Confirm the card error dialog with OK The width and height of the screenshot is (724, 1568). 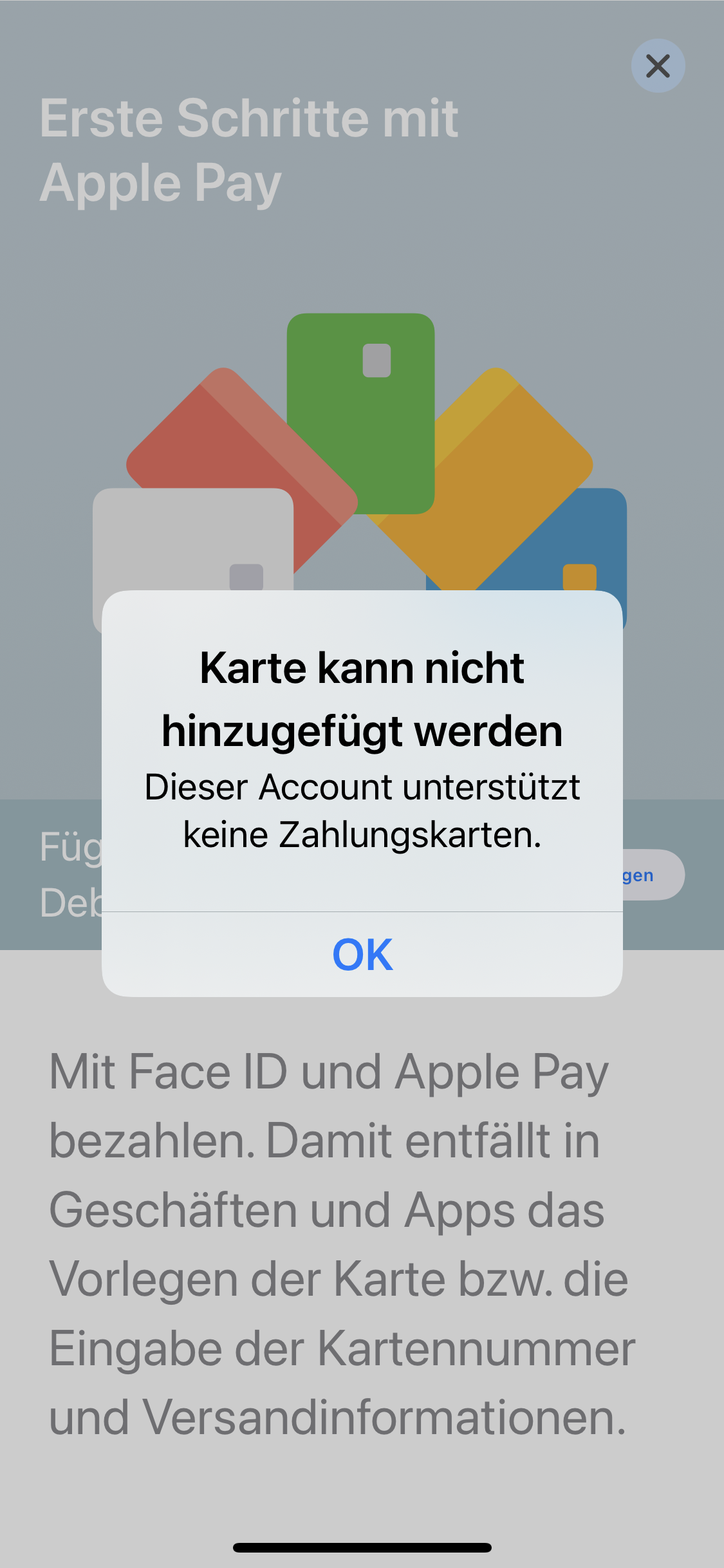pyautogui.click(x=362, y=955)
